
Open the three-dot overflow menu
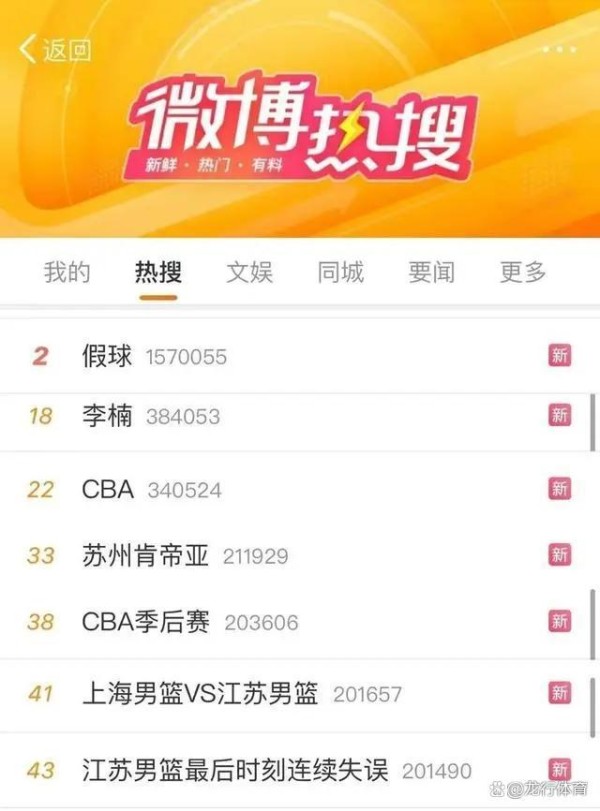558,49
